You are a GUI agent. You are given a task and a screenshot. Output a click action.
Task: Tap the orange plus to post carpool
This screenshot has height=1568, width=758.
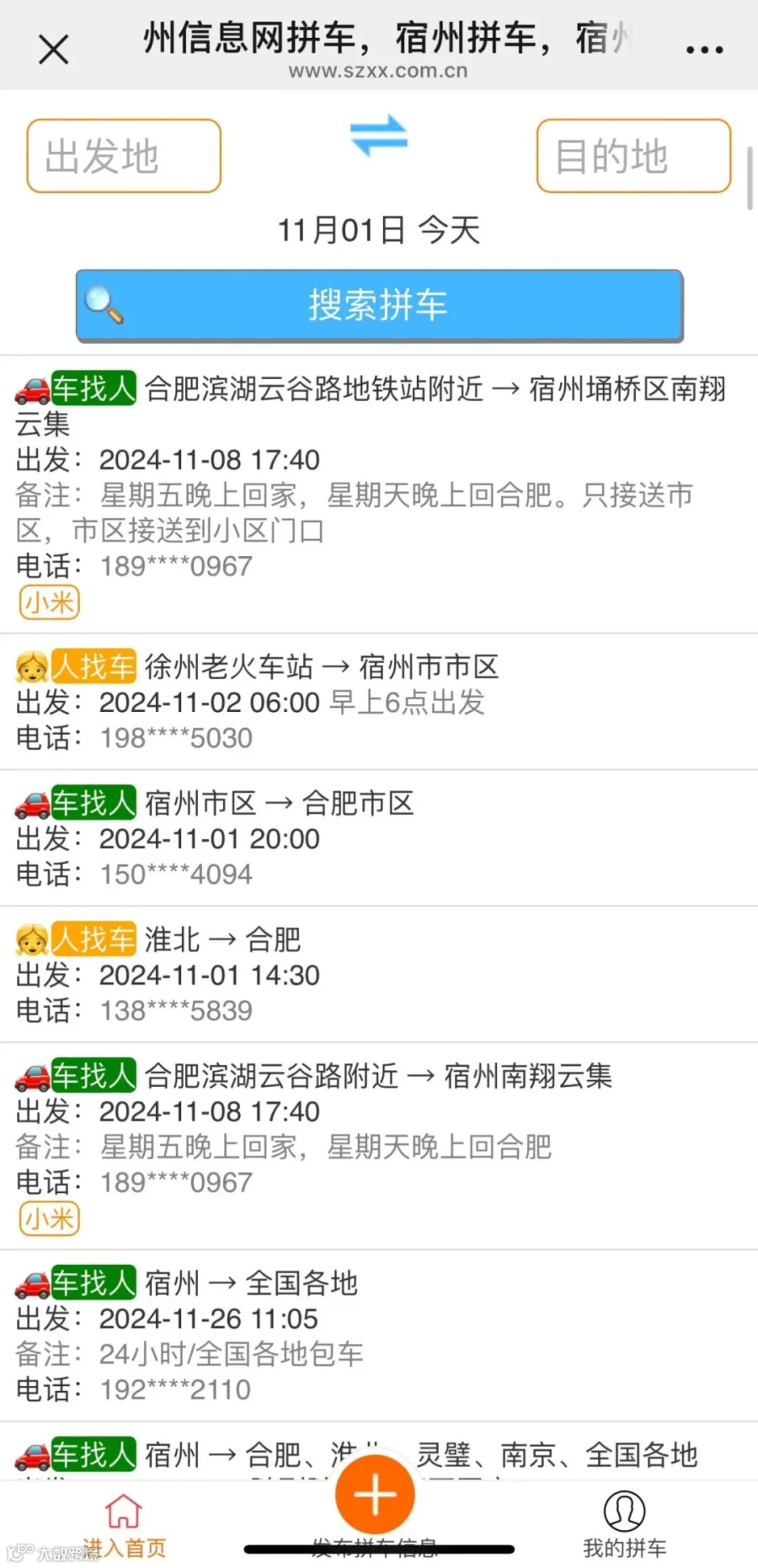pyautogui.click(x=375, y=1494)
